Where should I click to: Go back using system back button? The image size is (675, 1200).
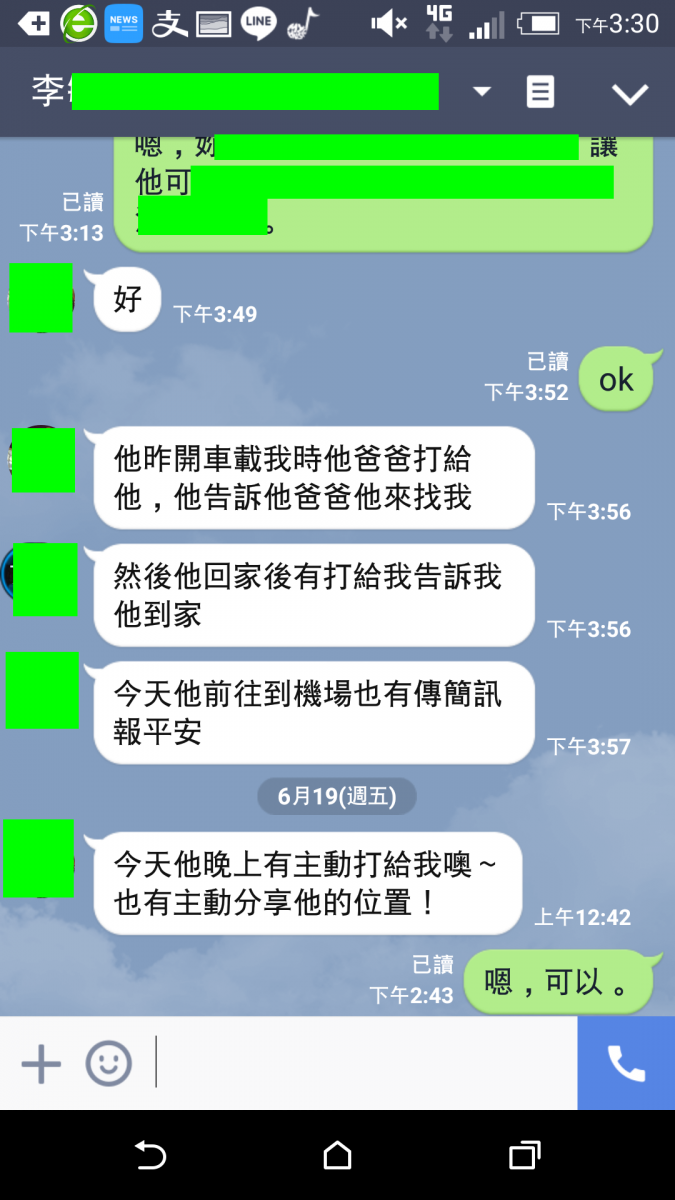pos(150,1156)
